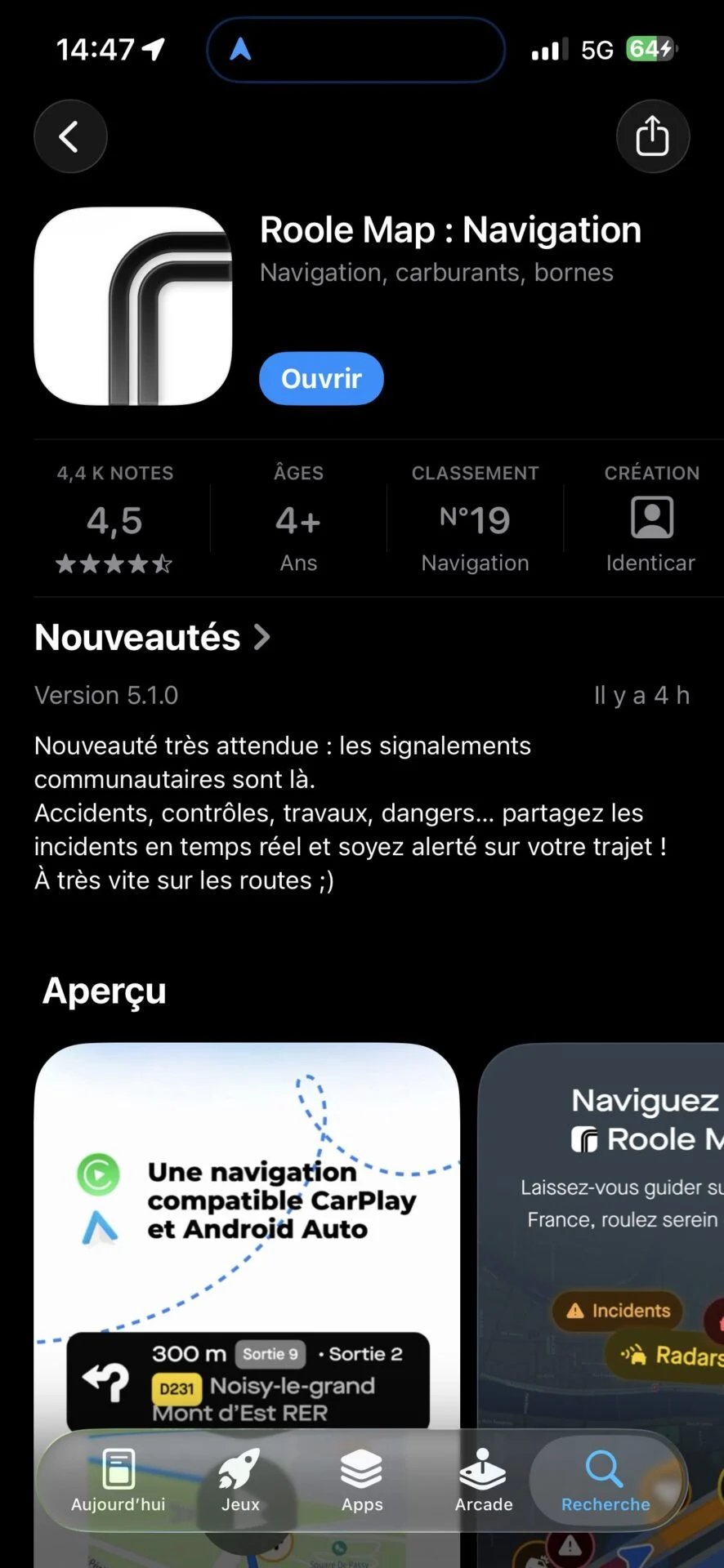The image size is (724, 1568).
Task: View the 4,4 K ratings and reviews
Action: (x=115, y=519)
